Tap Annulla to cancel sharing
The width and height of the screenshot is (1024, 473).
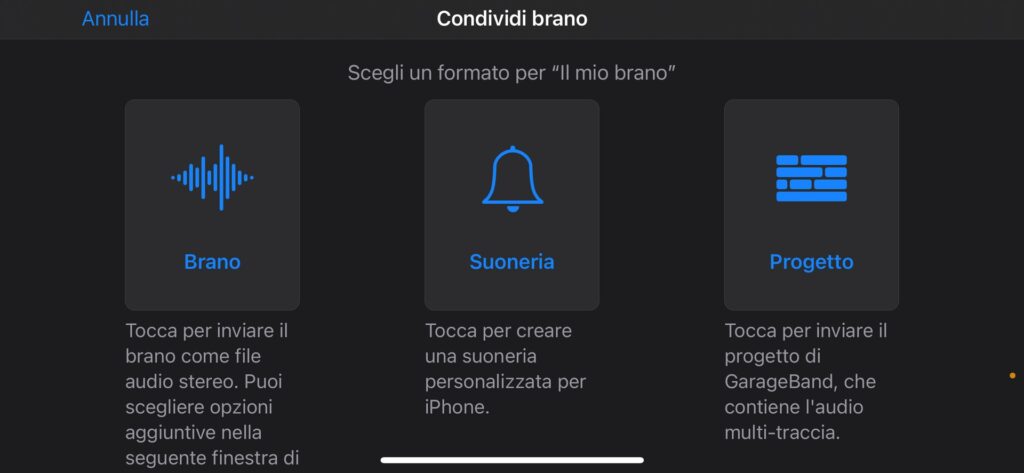click(x=115, y=19)
